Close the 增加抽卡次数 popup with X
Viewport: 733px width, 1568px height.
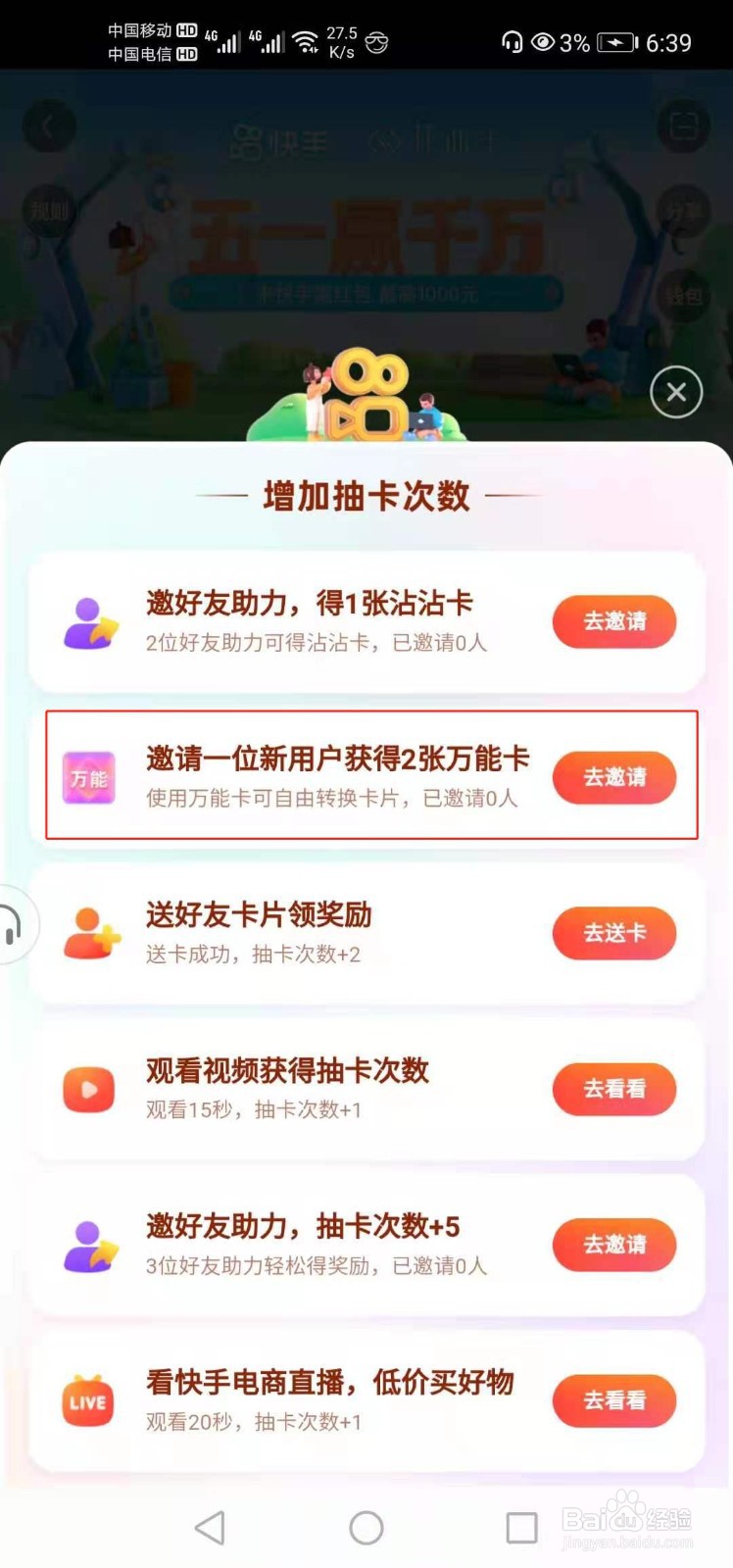coord(675,391)
